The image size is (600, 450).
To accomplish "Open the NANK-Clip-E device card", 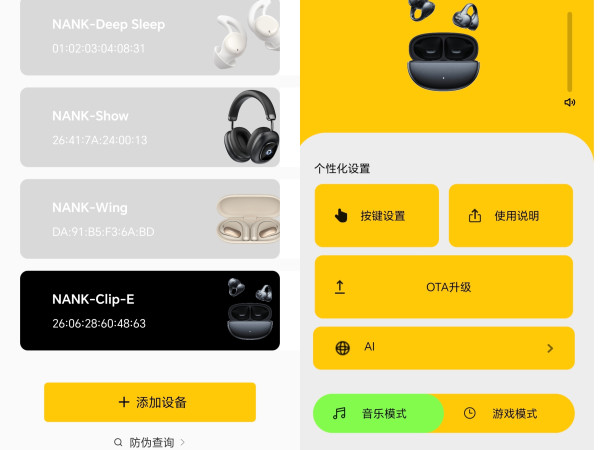I will [x=150, y=310].
